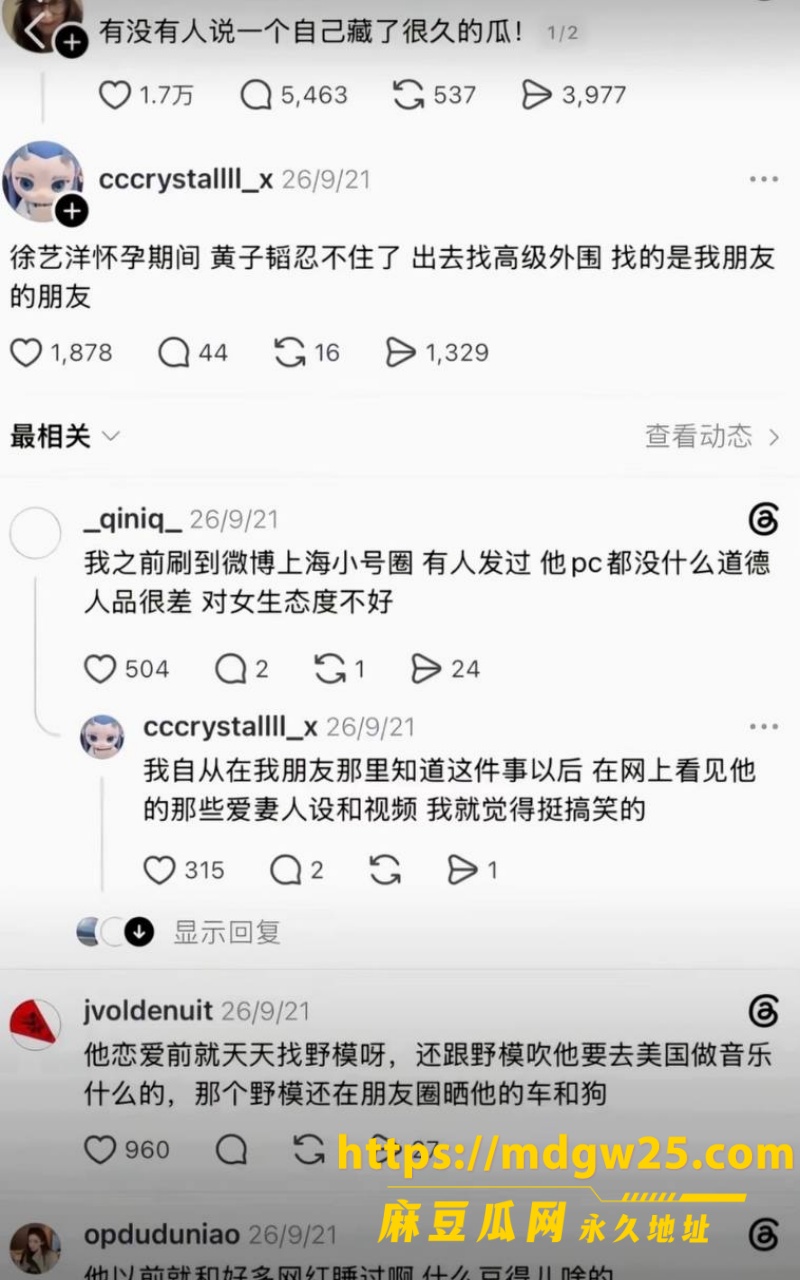This screenshot has width=800, height=1280.
Task: Open 查看动态 activity link
Action: 712,436
